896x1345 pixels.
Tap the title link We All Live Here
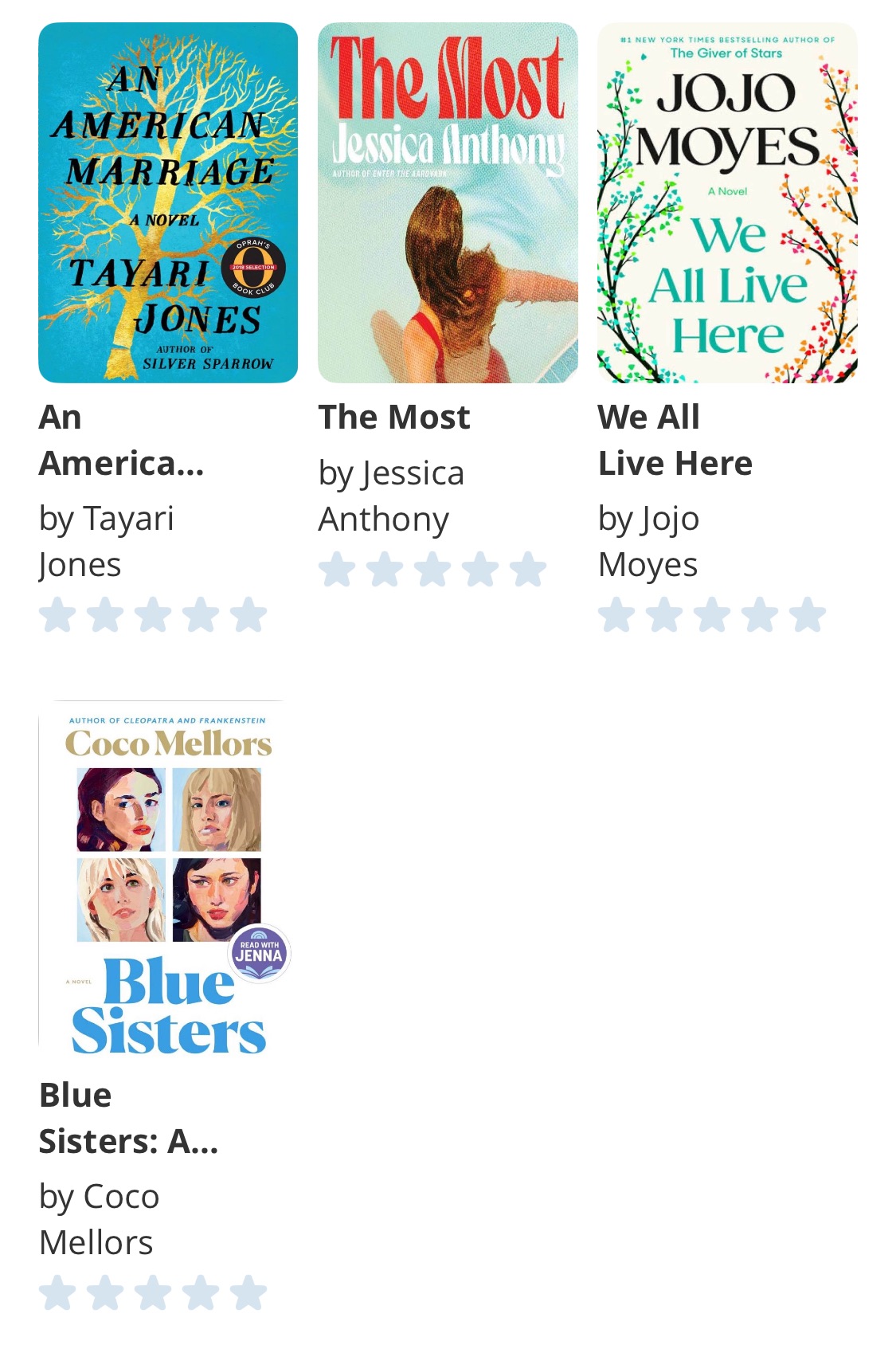pos(675,440)
